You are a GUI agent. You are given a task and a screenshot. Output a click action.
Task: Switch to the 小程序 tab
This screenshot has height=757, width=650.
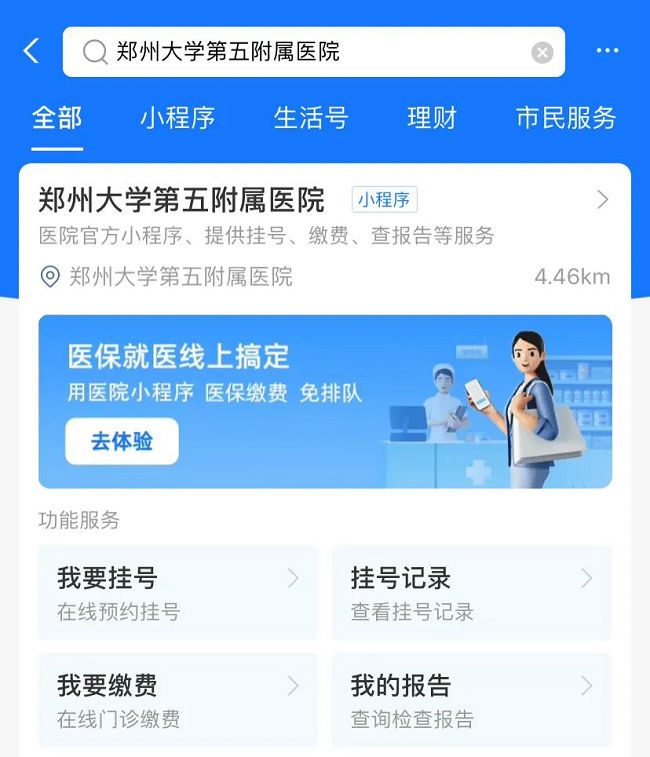click(x=177, y=118)
